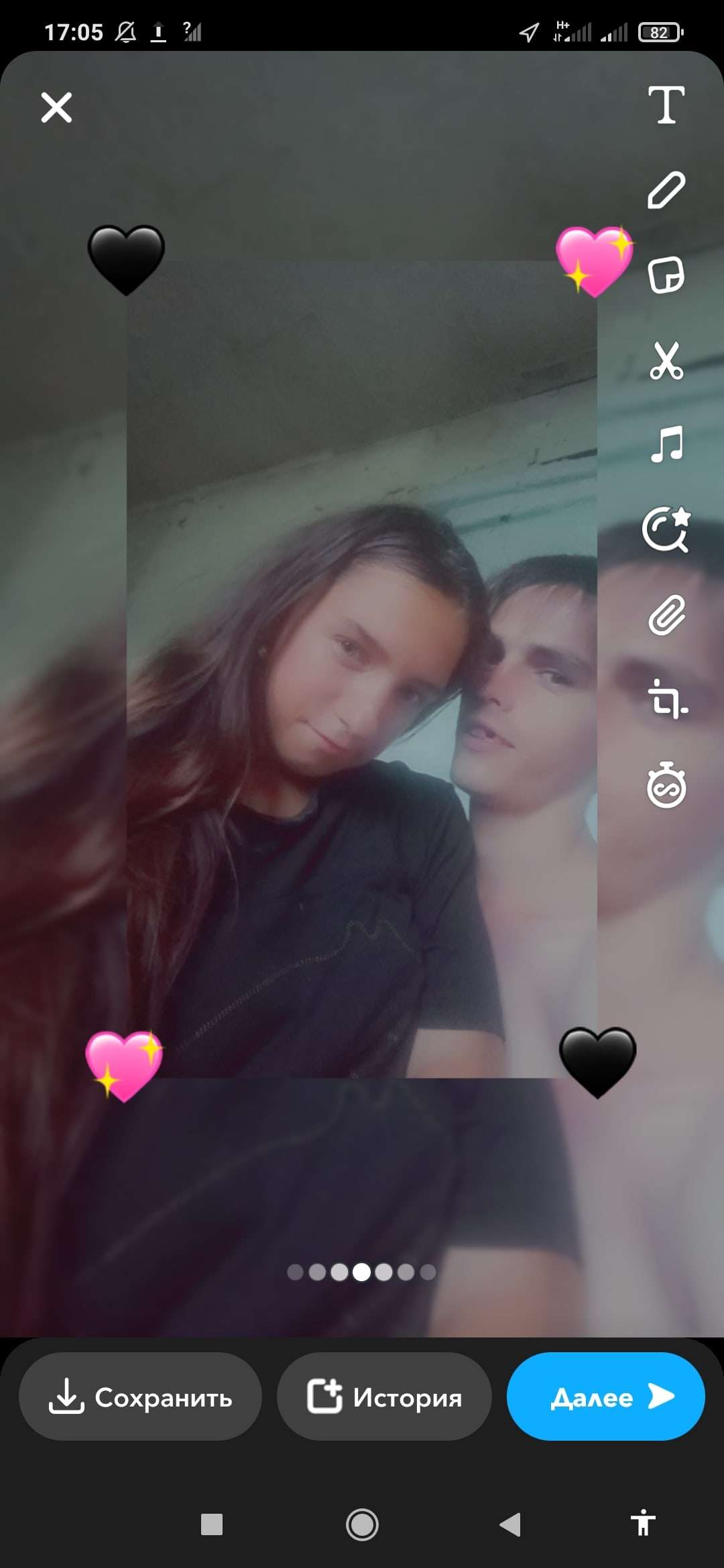The width and height of the screenshot is (724, 1568).
Task: Continue with the Далее button
Action: tap(605, 1396)
